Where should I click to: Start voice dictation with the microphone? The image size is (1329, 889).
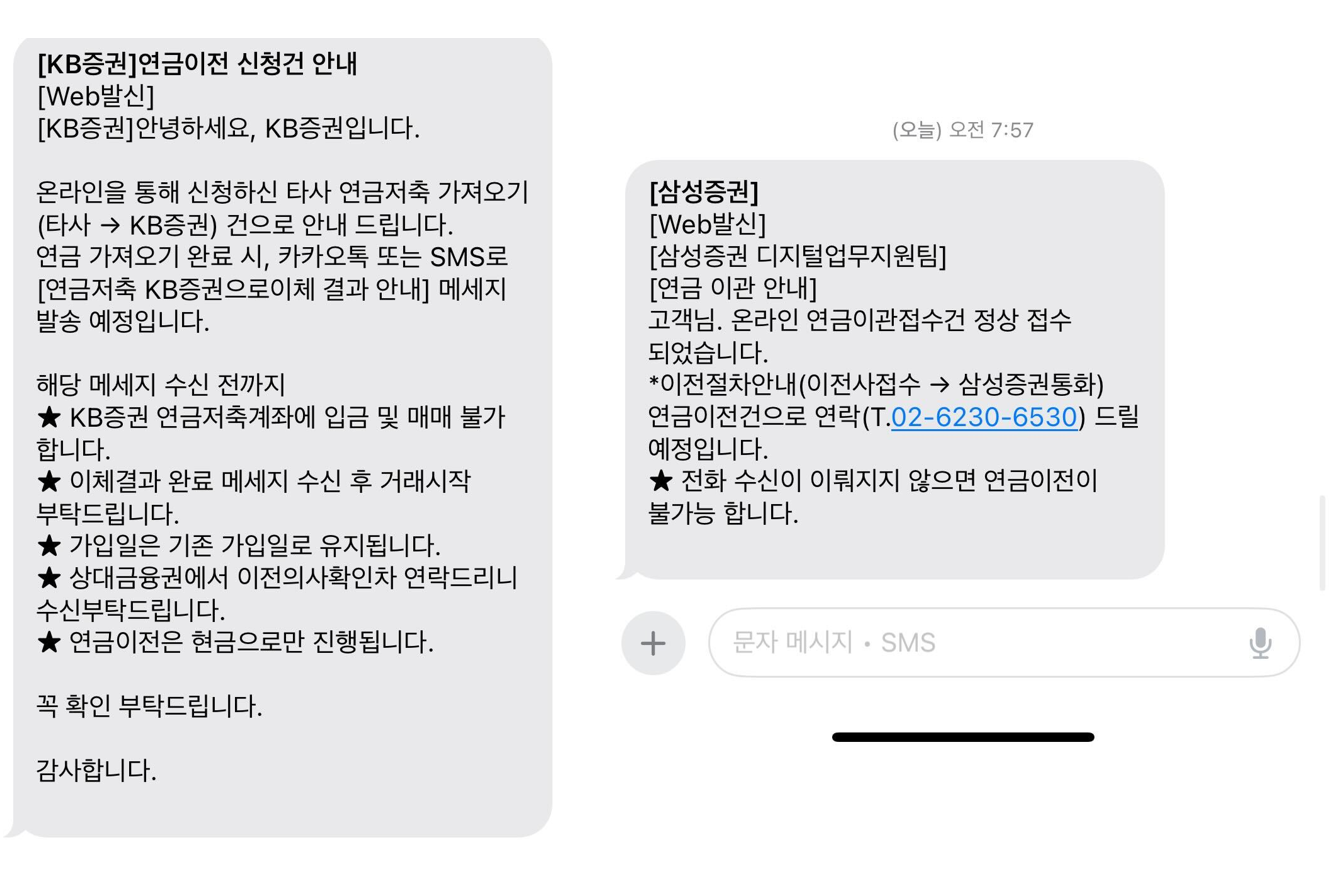1260,643
